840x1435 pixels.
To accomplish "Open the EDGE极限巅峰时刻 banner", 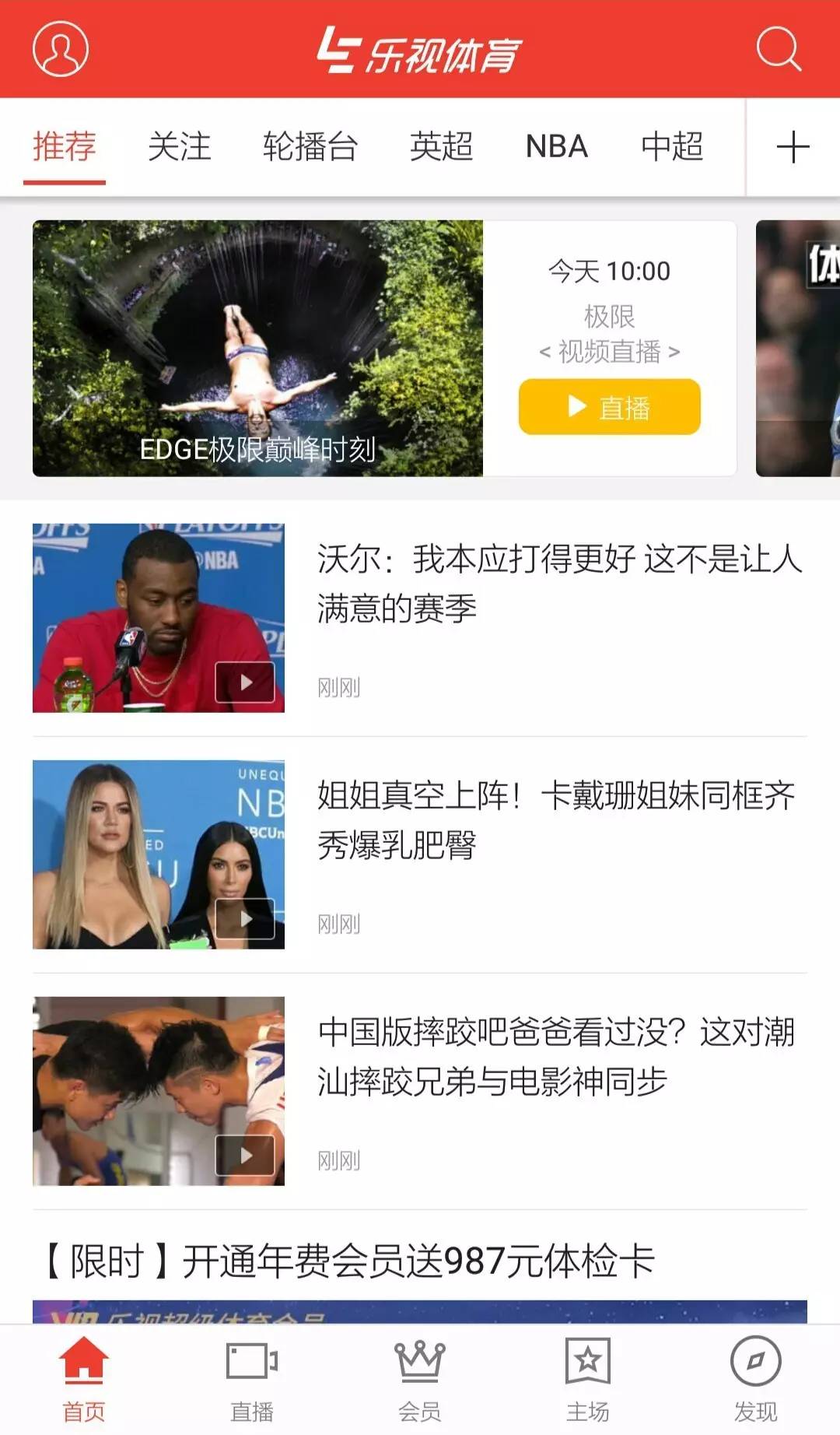I will click(x=257, y=349).
